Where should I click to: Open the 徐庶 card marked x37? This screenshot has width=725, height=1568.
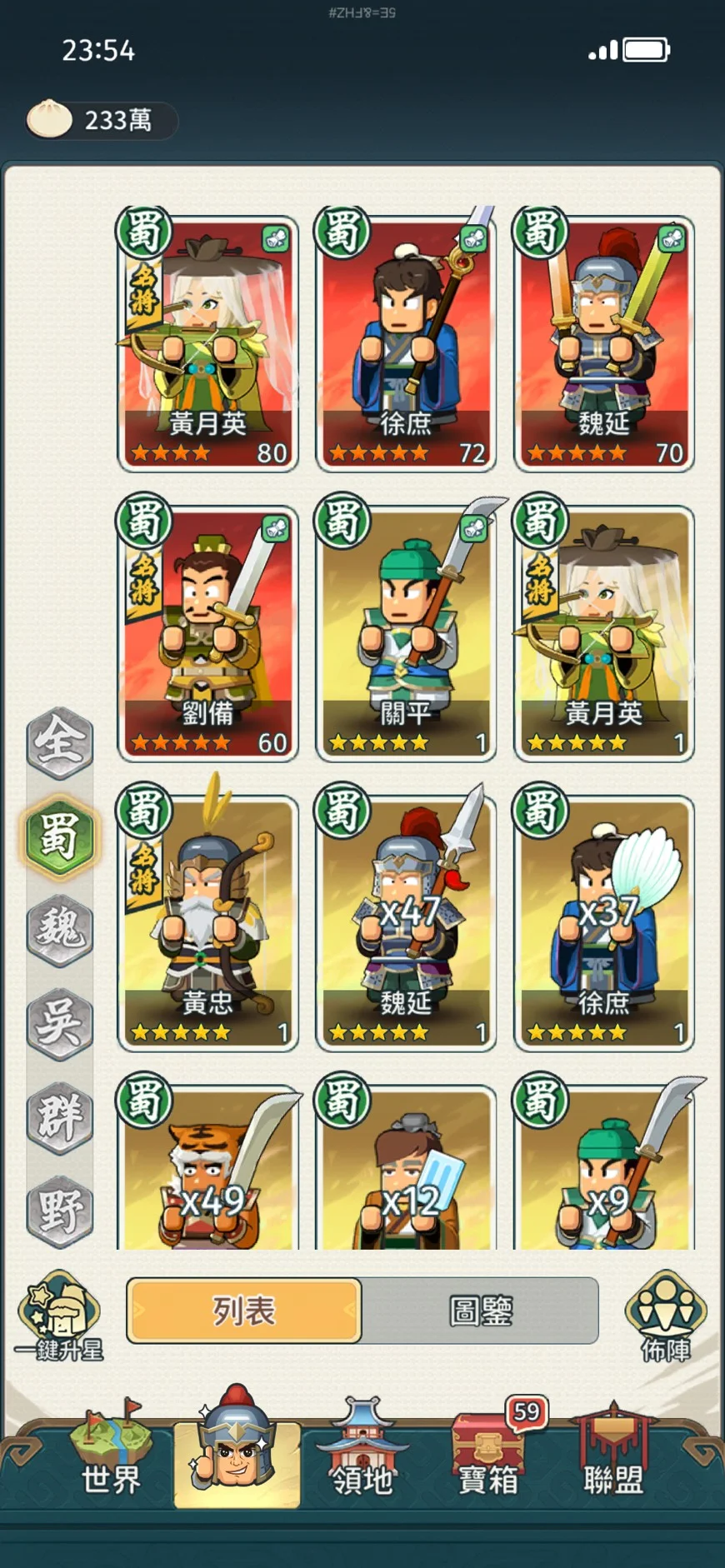point(604,921)
